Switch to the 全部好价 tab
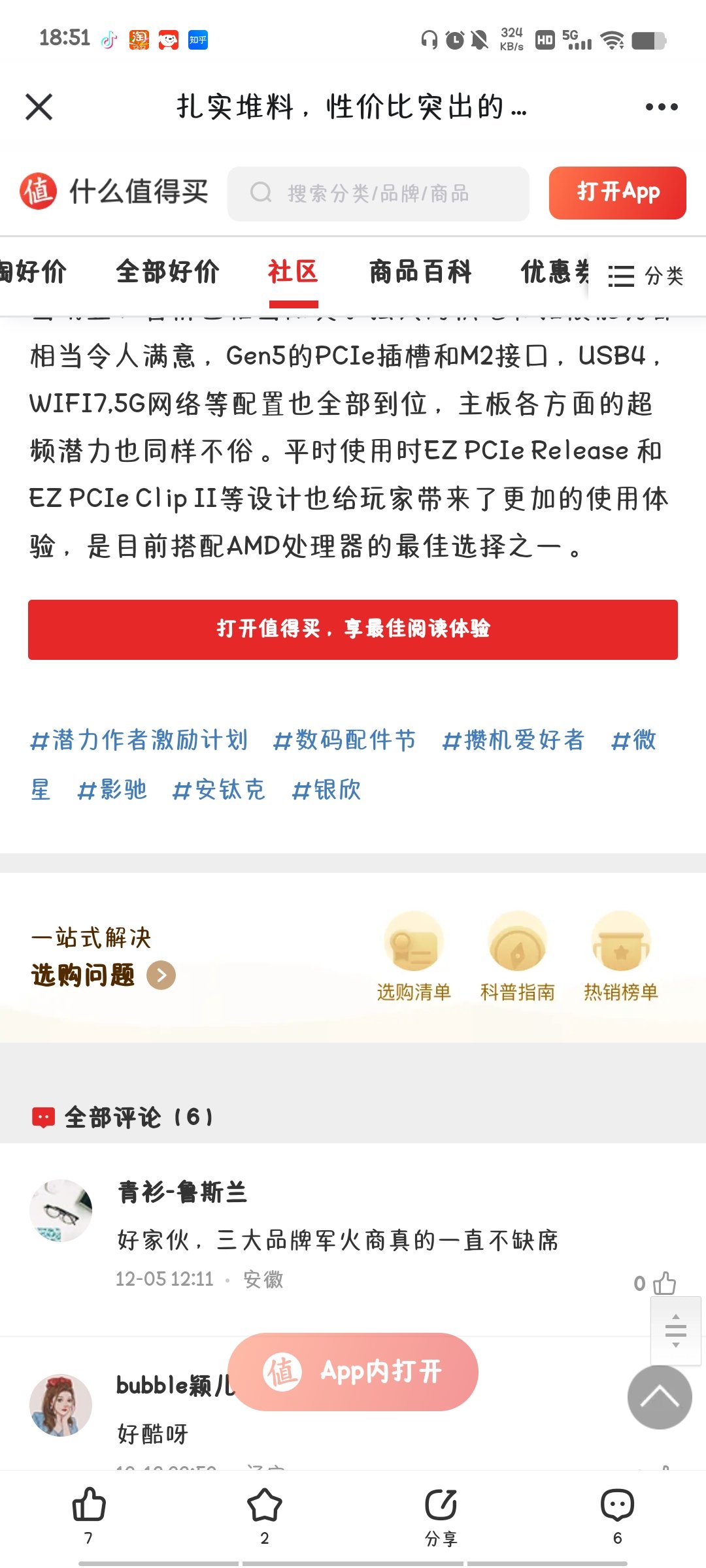This screenshot has height=1568, width=706. click(167, 272)
